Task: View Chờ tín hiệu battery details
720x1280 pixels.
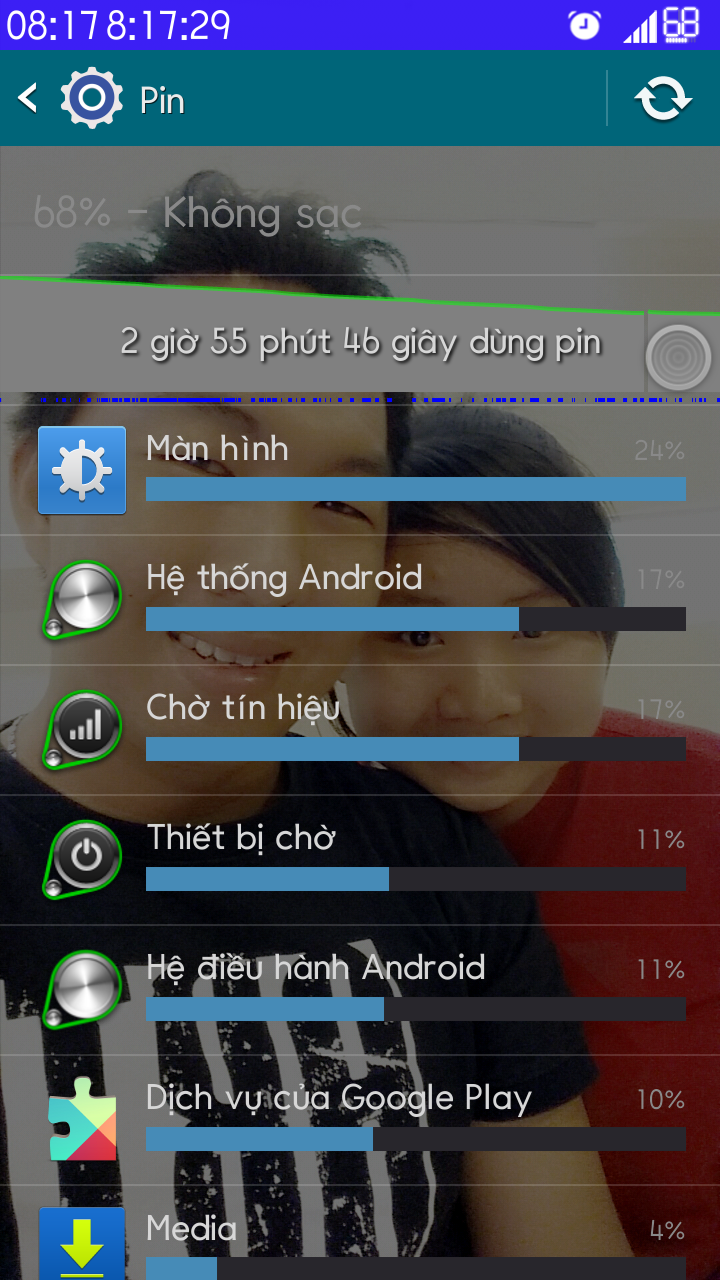Action: tap(360, 730)
